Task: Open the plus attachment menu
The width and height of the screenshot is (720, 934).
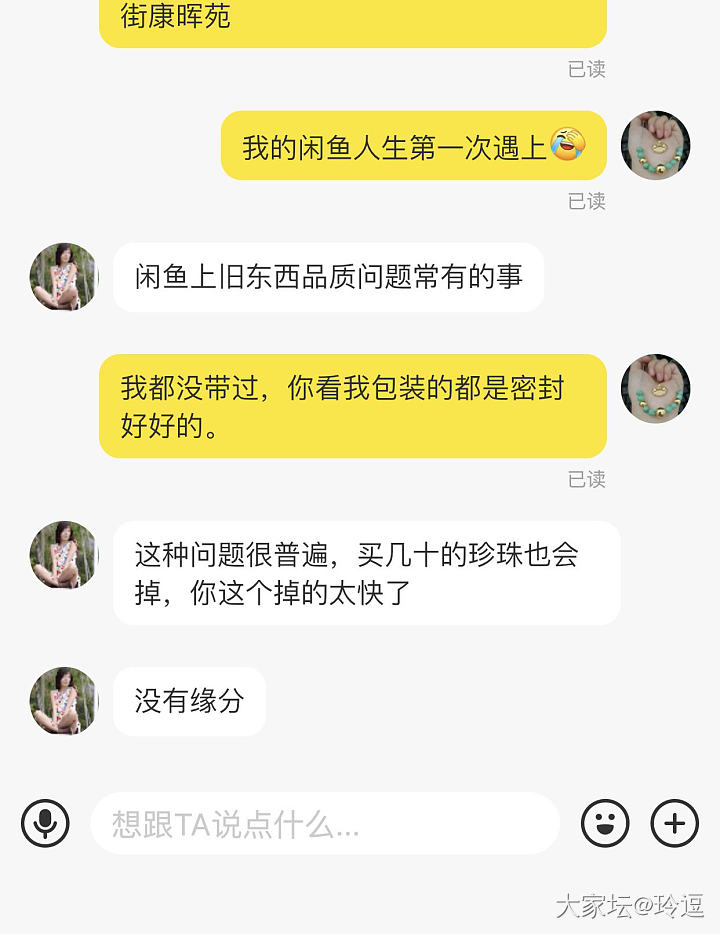Action: point(675,823)
